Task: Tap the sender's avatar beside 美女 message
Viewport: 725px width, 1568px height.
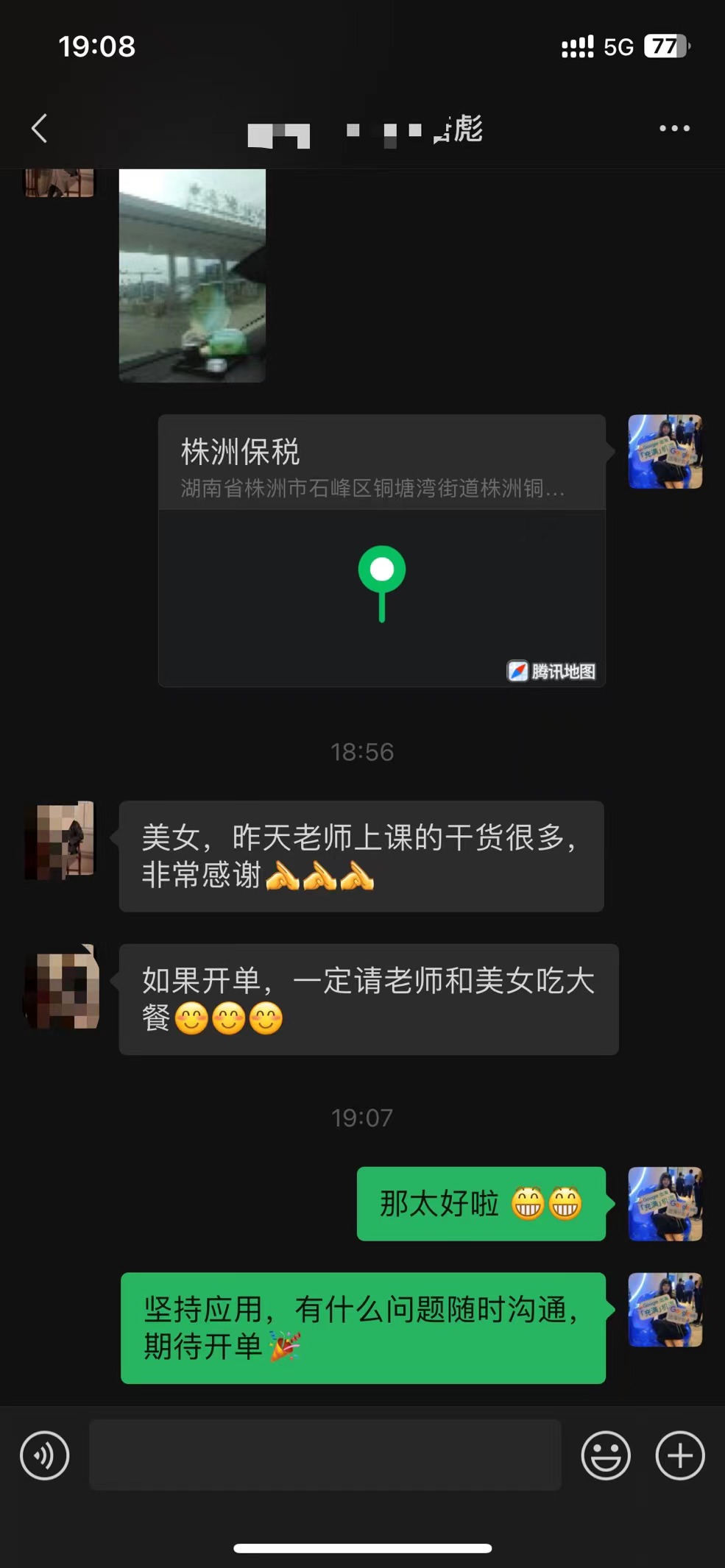Action: tap(61, 841)
